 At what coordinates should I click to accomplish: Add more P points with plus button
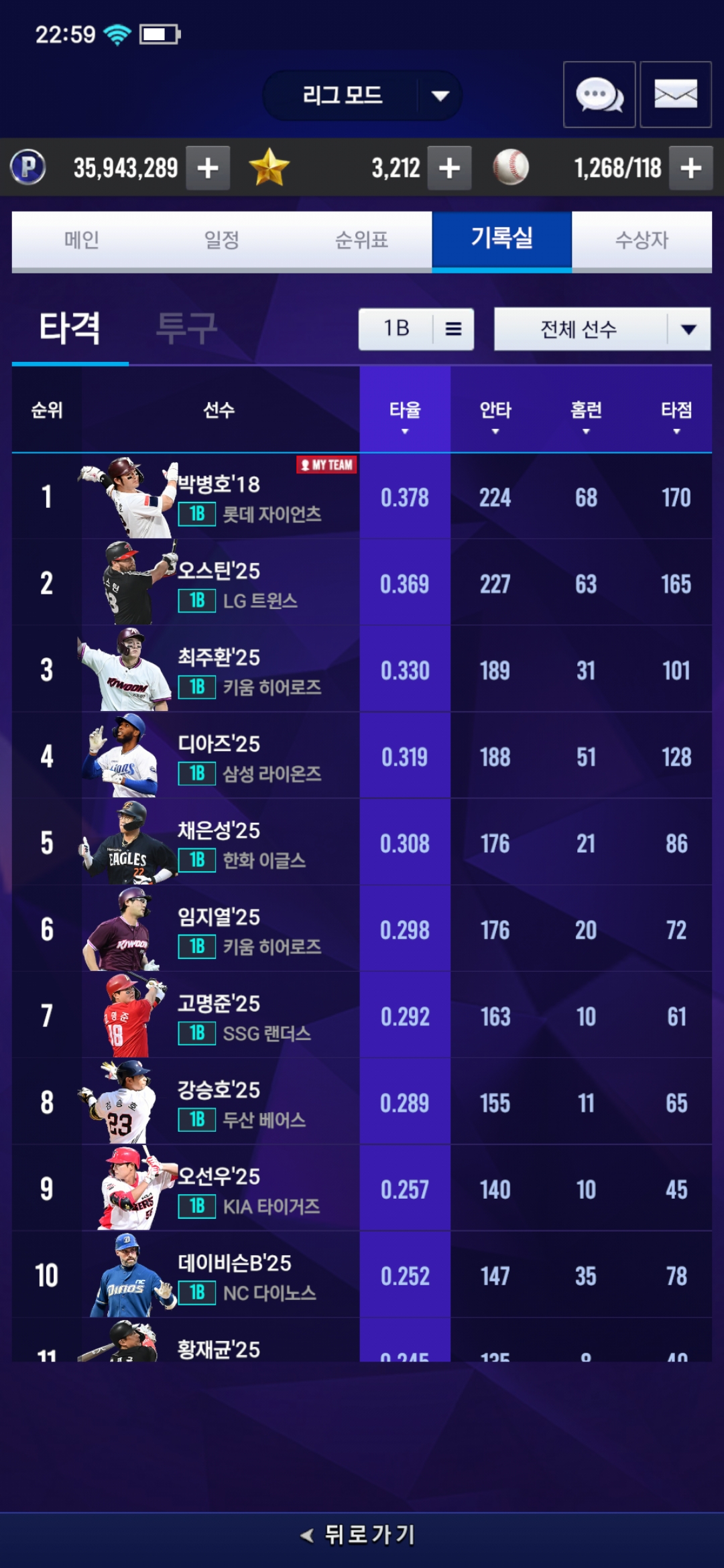208,168
